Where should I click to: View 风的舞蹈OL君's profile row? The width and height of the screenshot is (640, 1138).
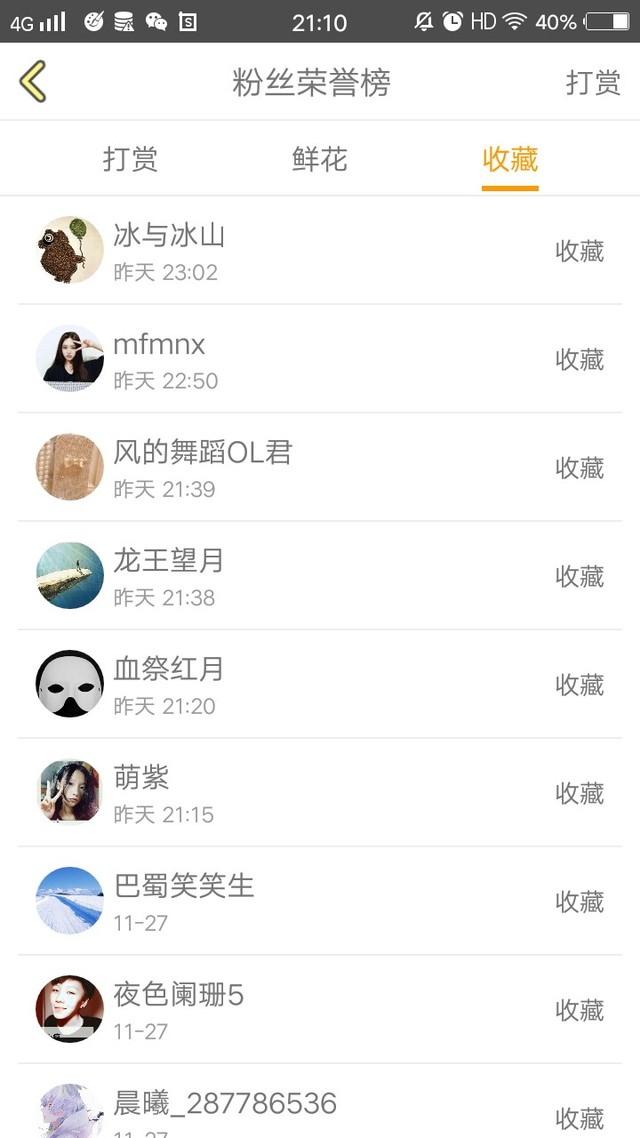pos(320,467)
